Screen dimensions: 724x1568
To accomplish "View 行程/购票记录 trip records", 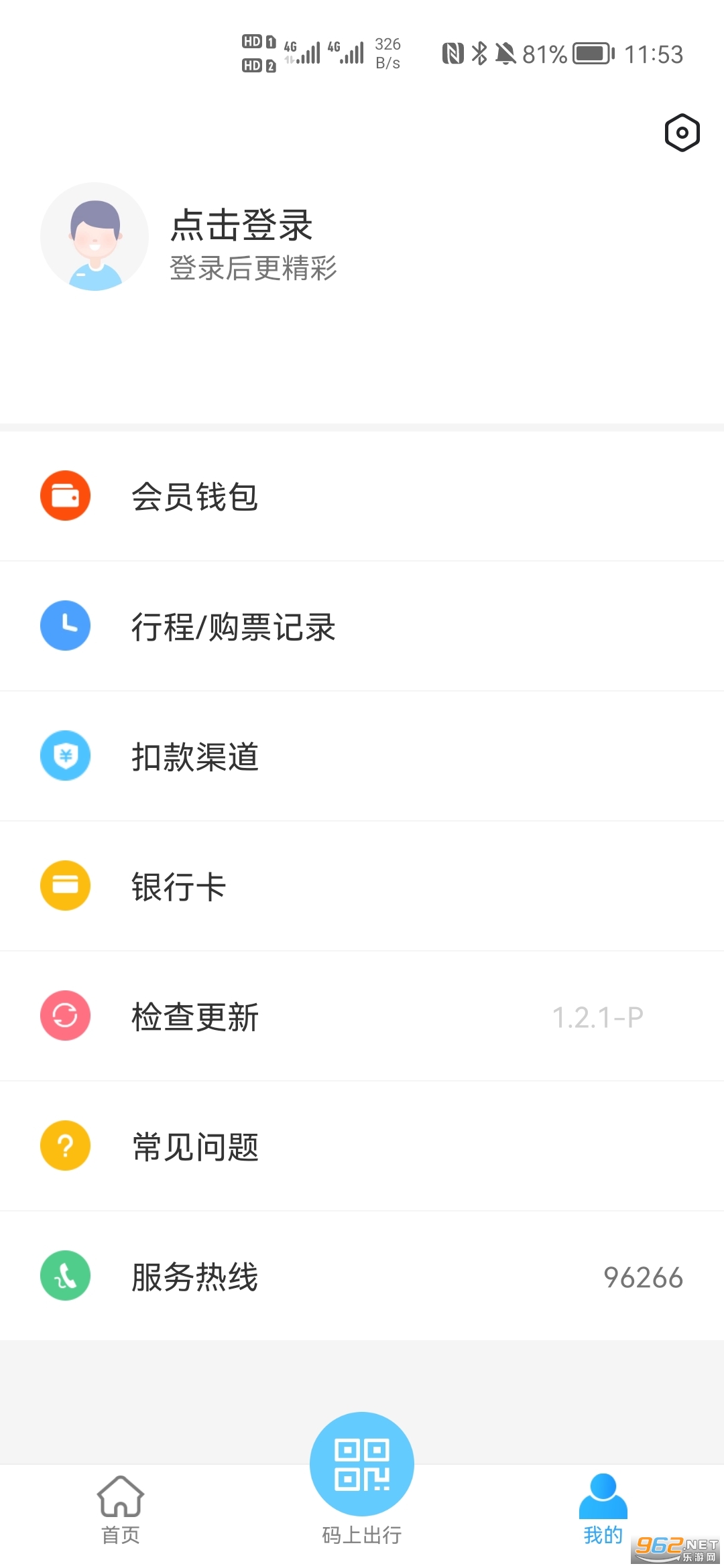I will 362,627.
